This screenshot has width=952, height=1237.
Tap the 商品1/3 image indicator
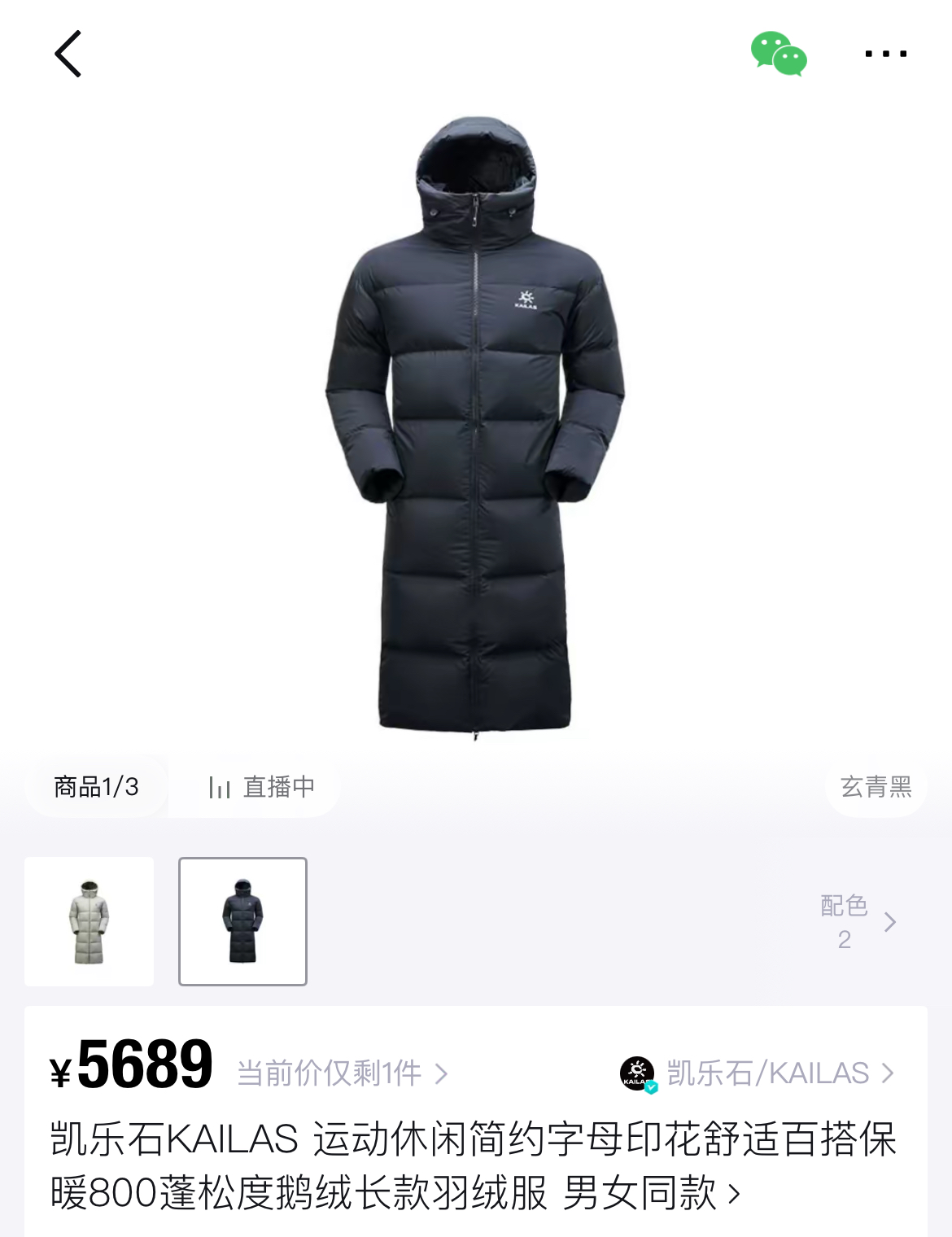click(x=96, y=787)
